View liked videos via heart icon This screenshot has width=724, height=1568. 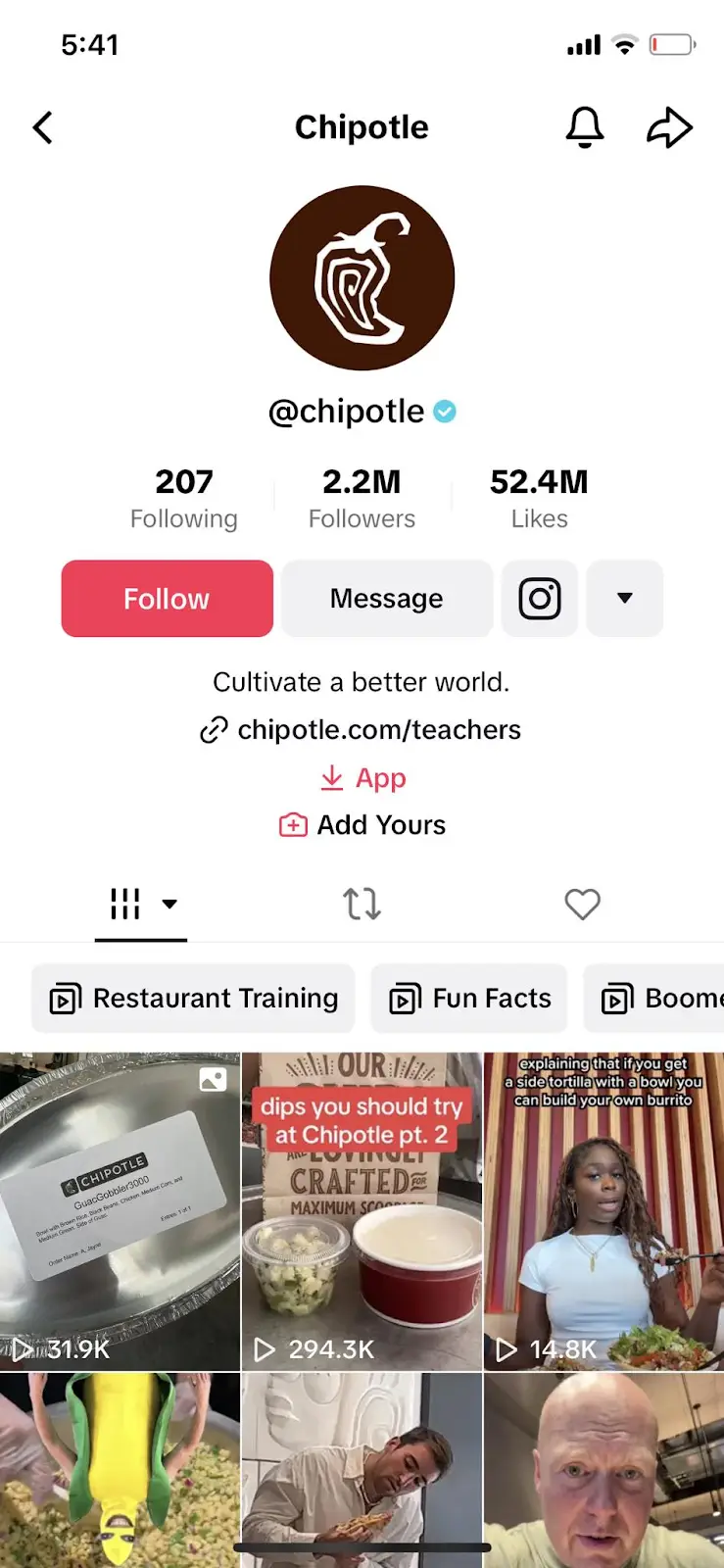pos(583,904)
